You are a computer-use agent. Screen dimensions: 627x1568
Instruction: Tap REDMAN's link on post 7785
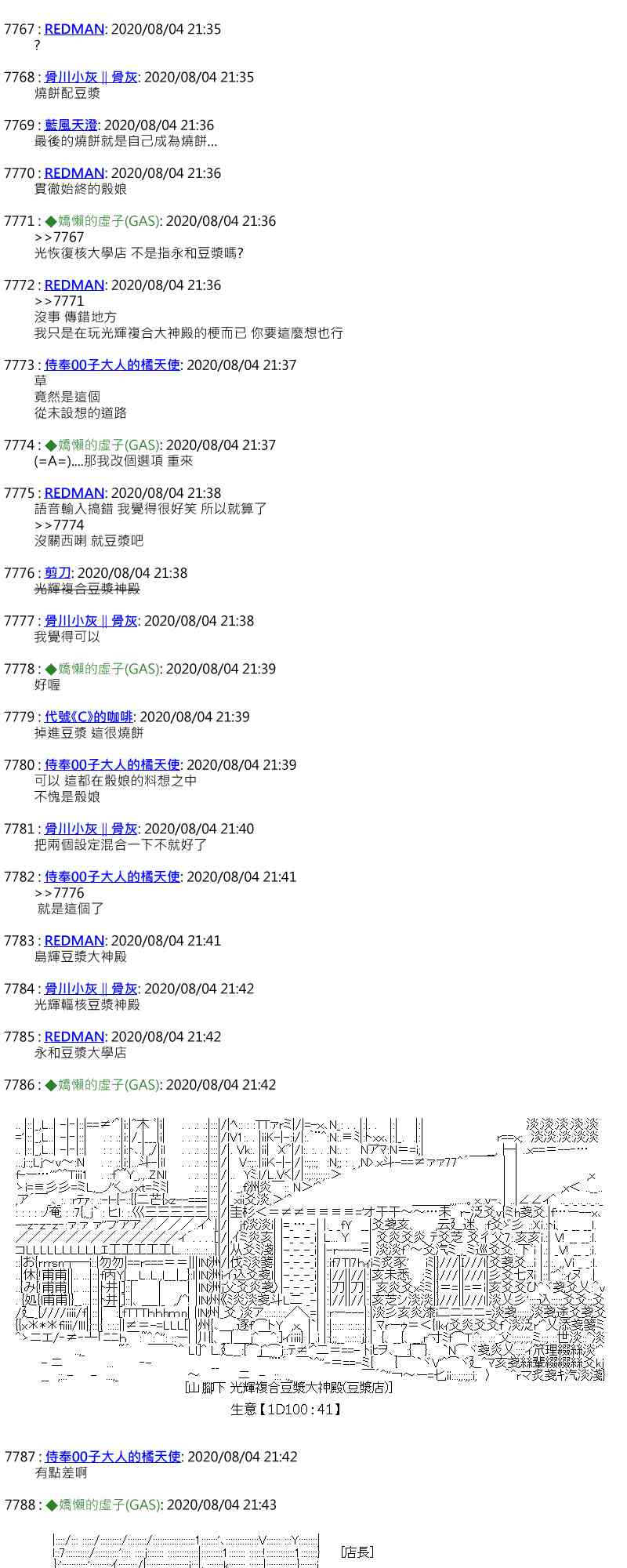74,1036
